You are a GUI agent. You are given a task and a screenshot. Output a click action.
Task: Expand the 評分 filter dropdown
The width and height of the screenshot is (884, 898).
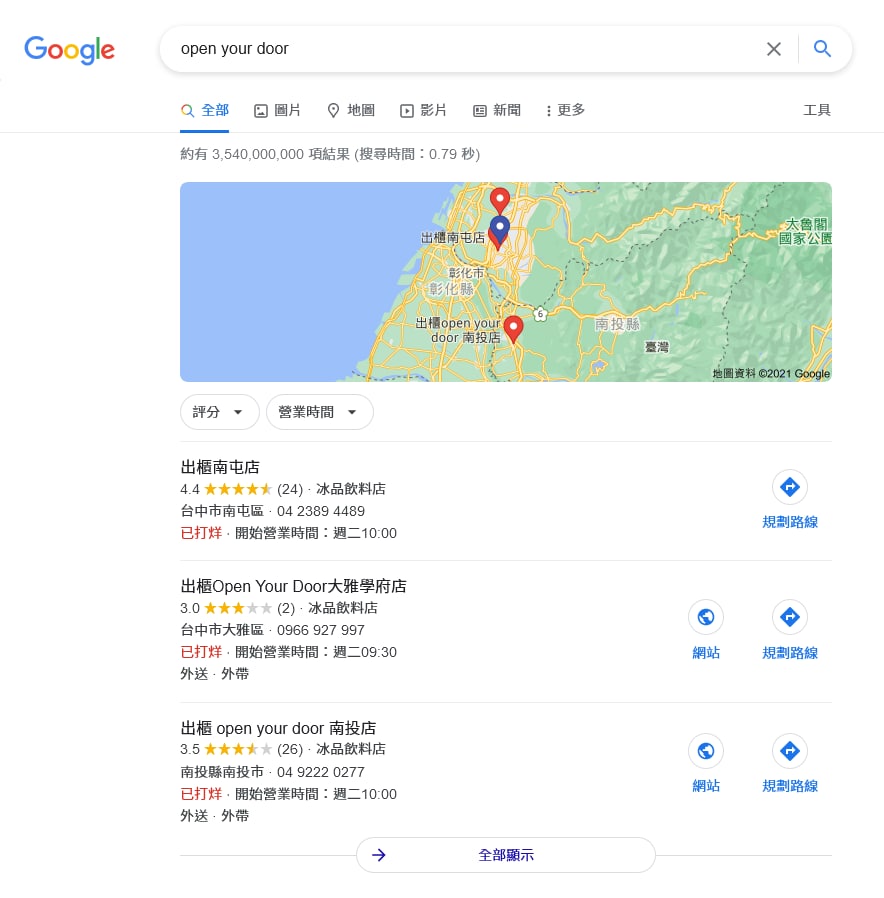(220, 412)
